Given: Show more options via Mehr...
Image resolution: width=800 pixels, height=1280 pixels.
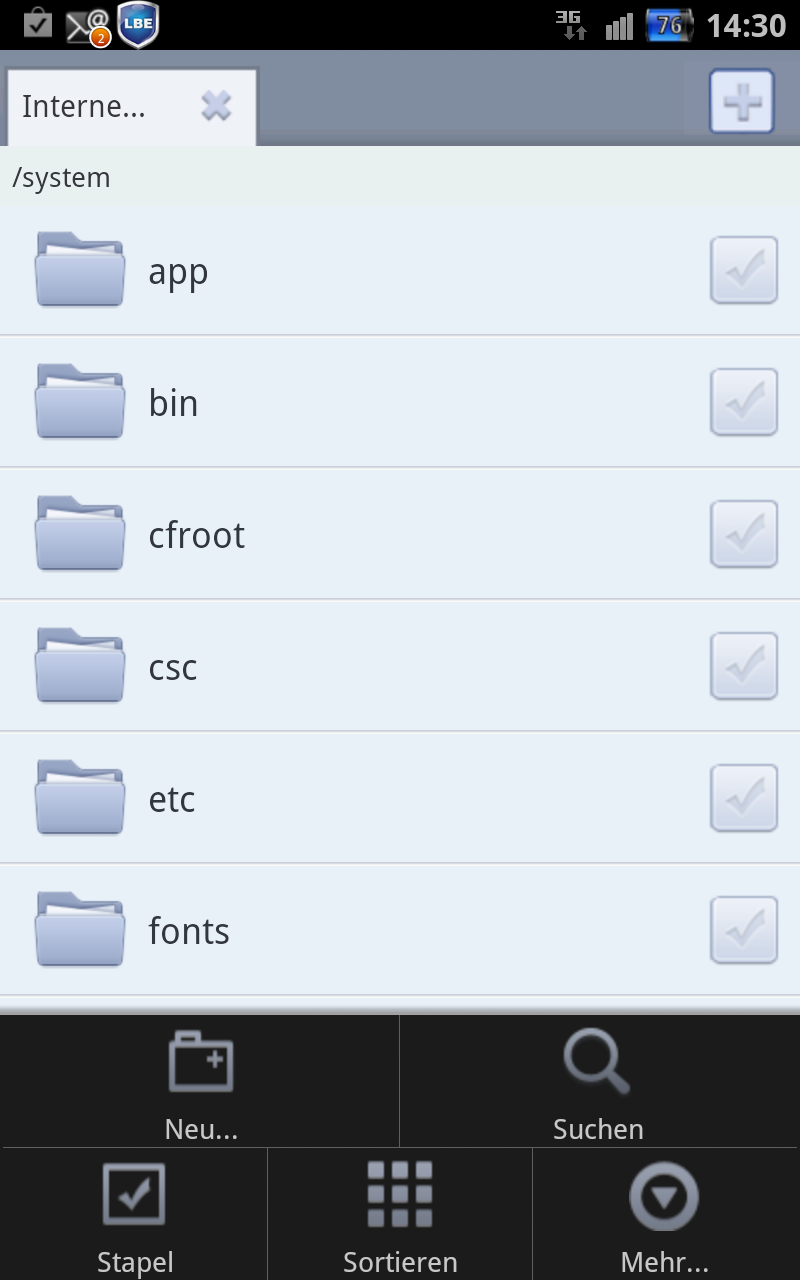Looking at the screenshot, I should [x=666, y=1214].
